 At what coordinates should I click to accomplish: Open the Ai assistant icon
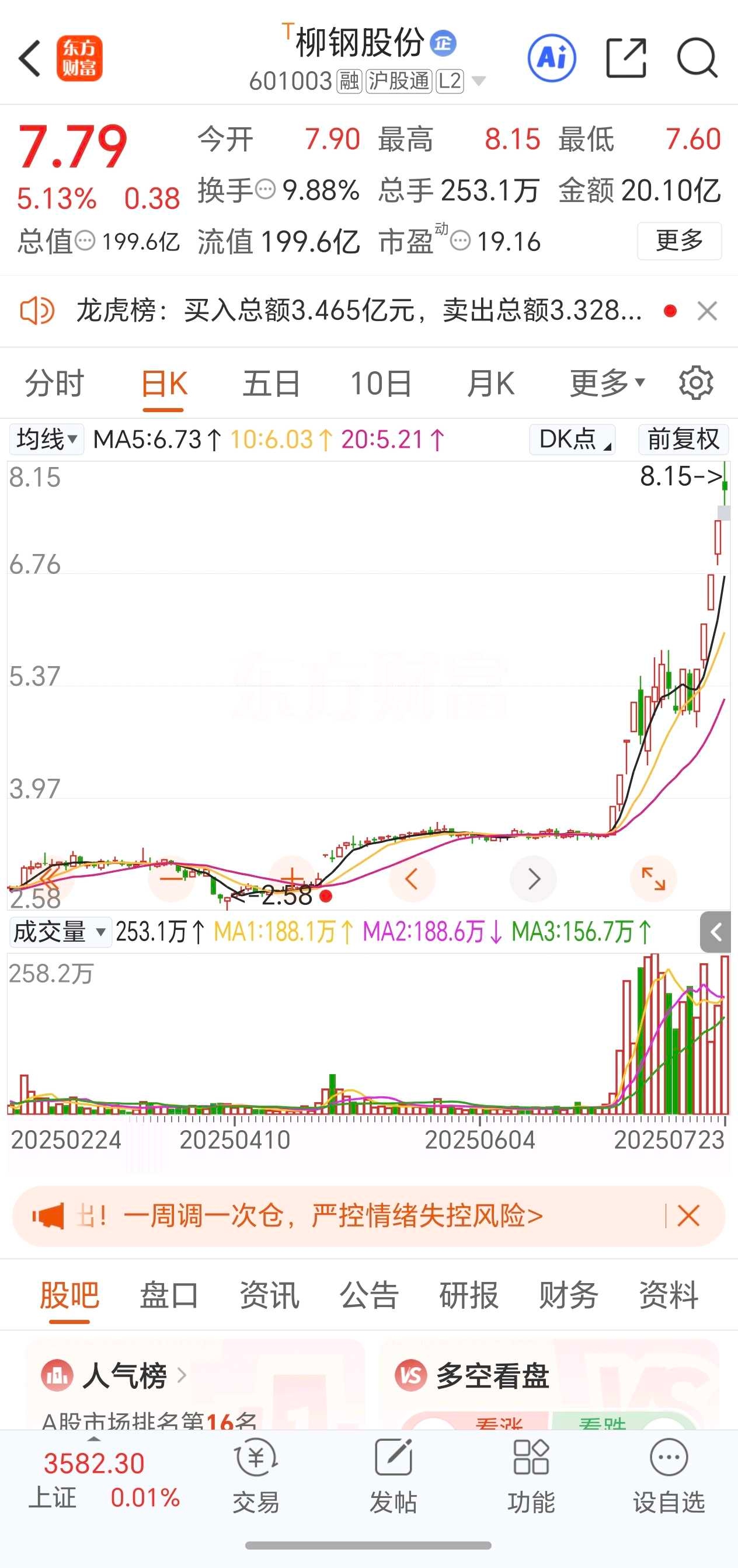point(552,58)
